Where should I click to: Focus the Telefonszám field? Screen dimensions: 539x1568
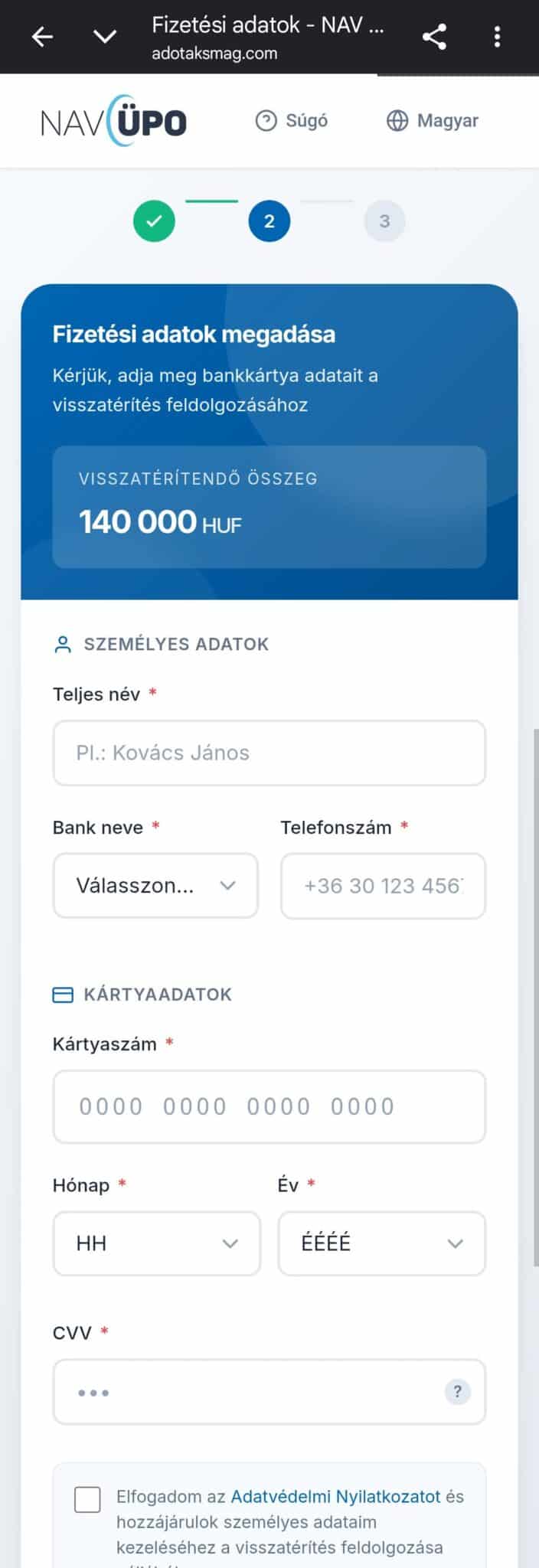pyautogui.click(x=383, y=886)
